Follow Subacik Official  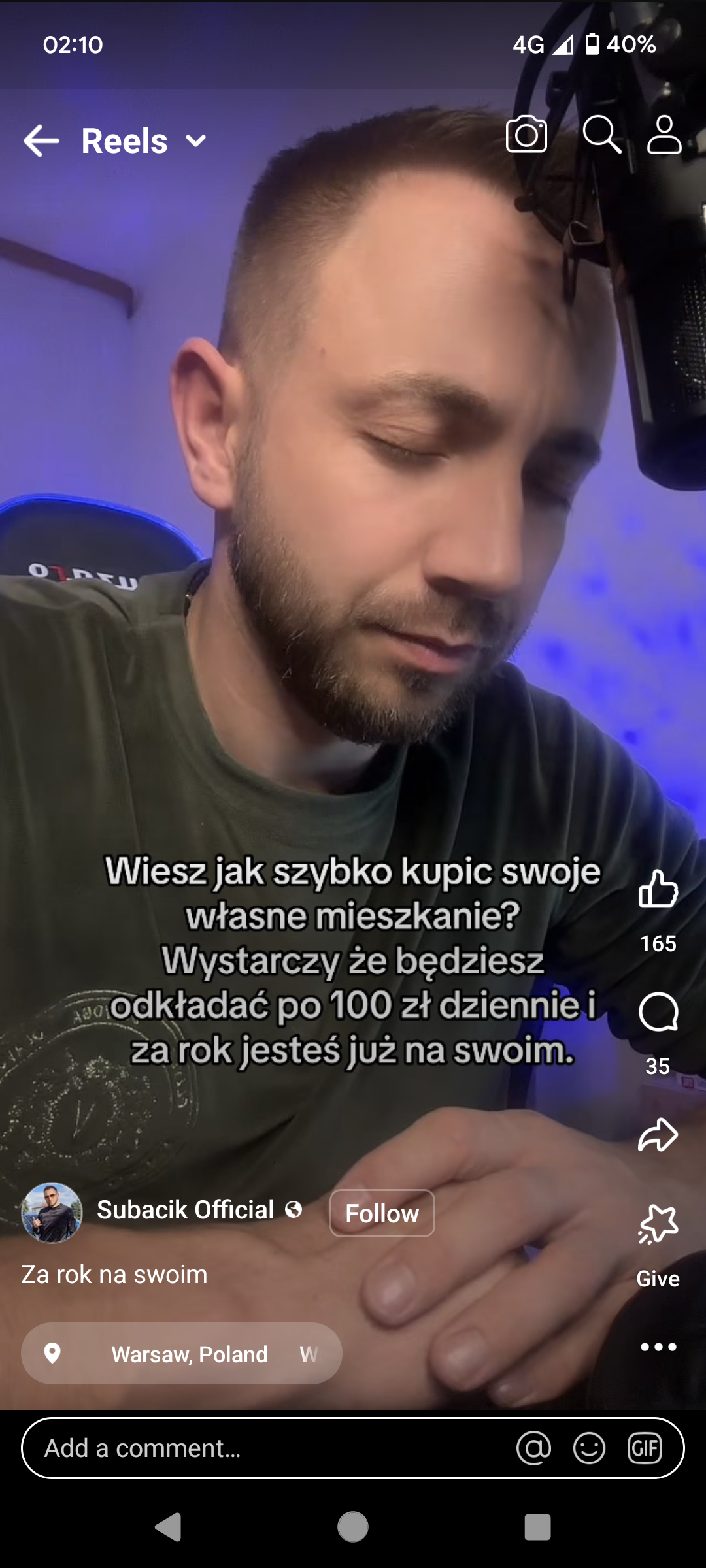[x=382, y=1213]
